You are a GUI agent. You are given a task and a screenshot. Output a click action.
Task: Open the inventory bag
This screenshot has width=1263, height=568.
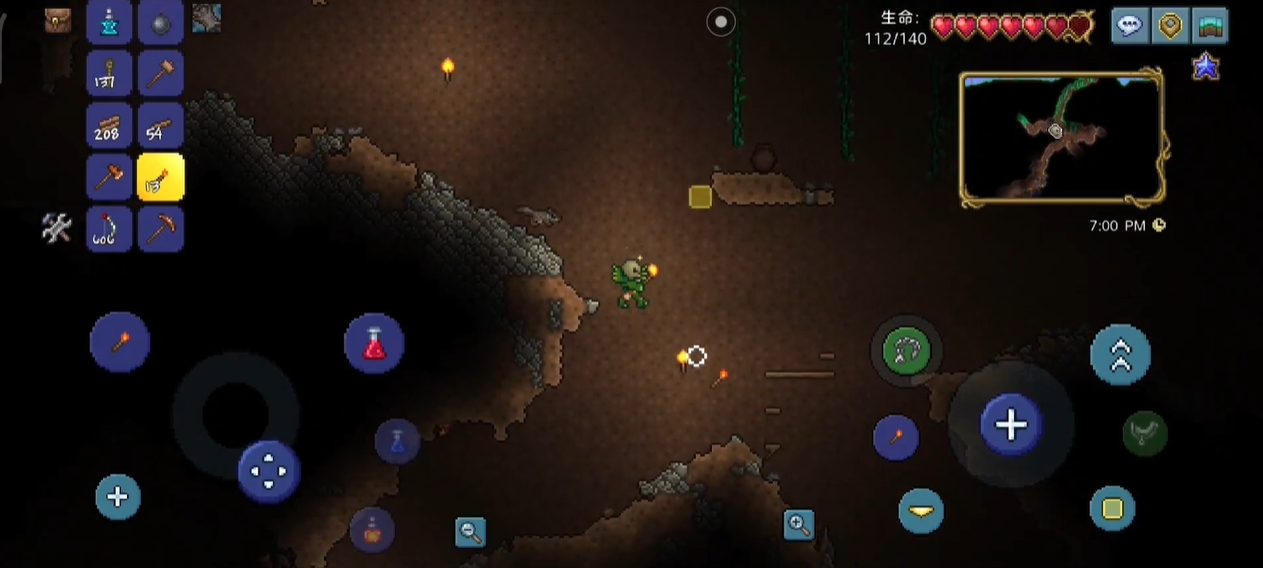click(58, 20)
